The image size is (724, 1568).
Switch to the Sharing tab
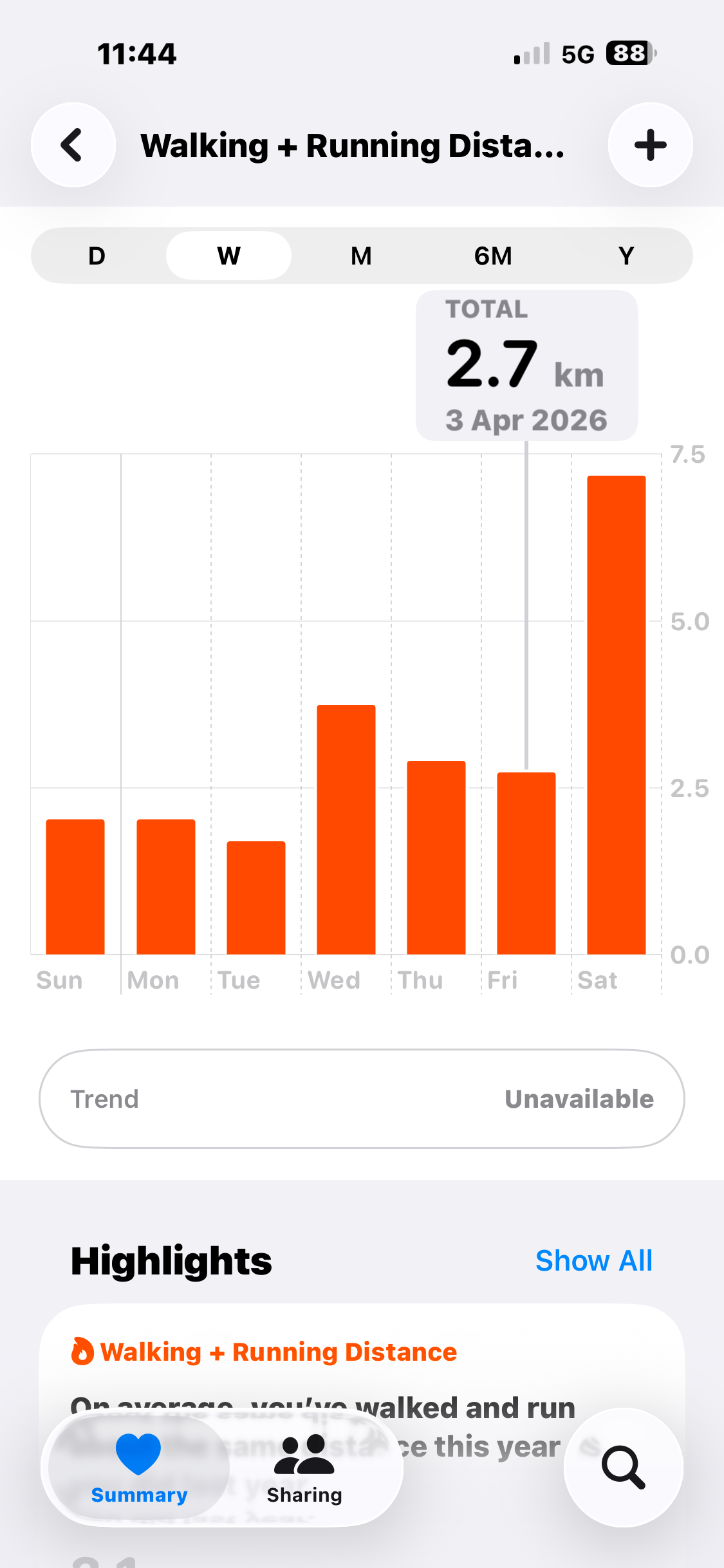click(x=304, y=1468)
